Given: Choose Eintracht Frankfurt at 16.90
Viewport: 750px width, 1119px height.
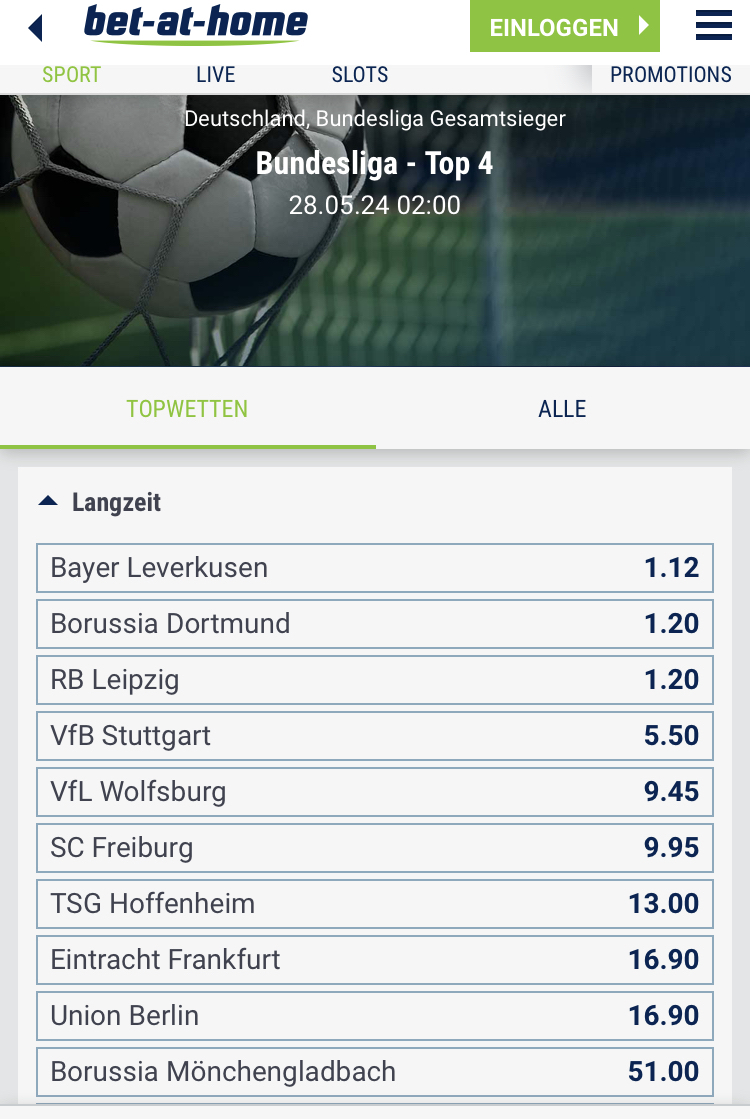Looking at the screenshot, I should tap(375, 960).
